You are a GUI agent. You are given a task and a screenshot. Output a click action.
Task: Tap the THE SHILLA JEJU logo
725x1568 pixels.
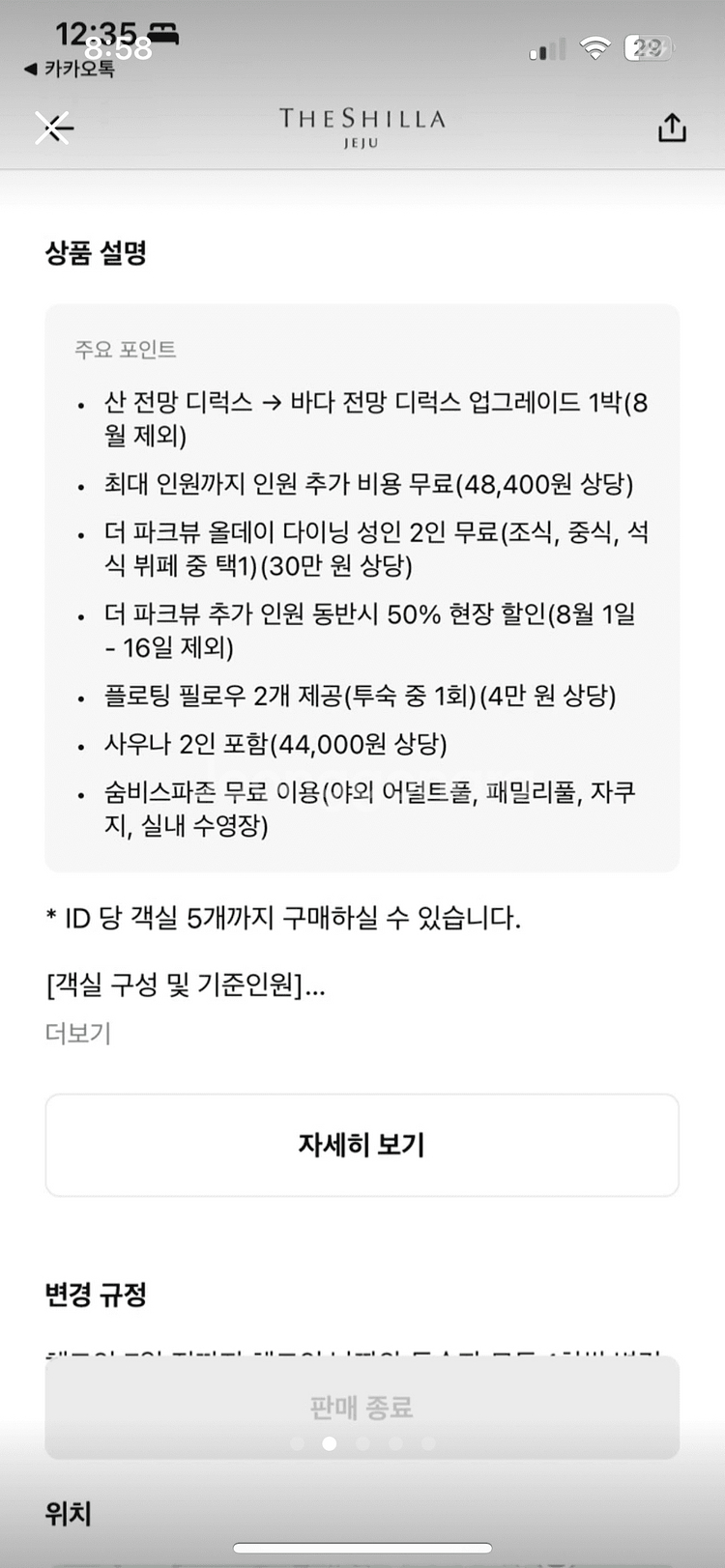point(362,128)
